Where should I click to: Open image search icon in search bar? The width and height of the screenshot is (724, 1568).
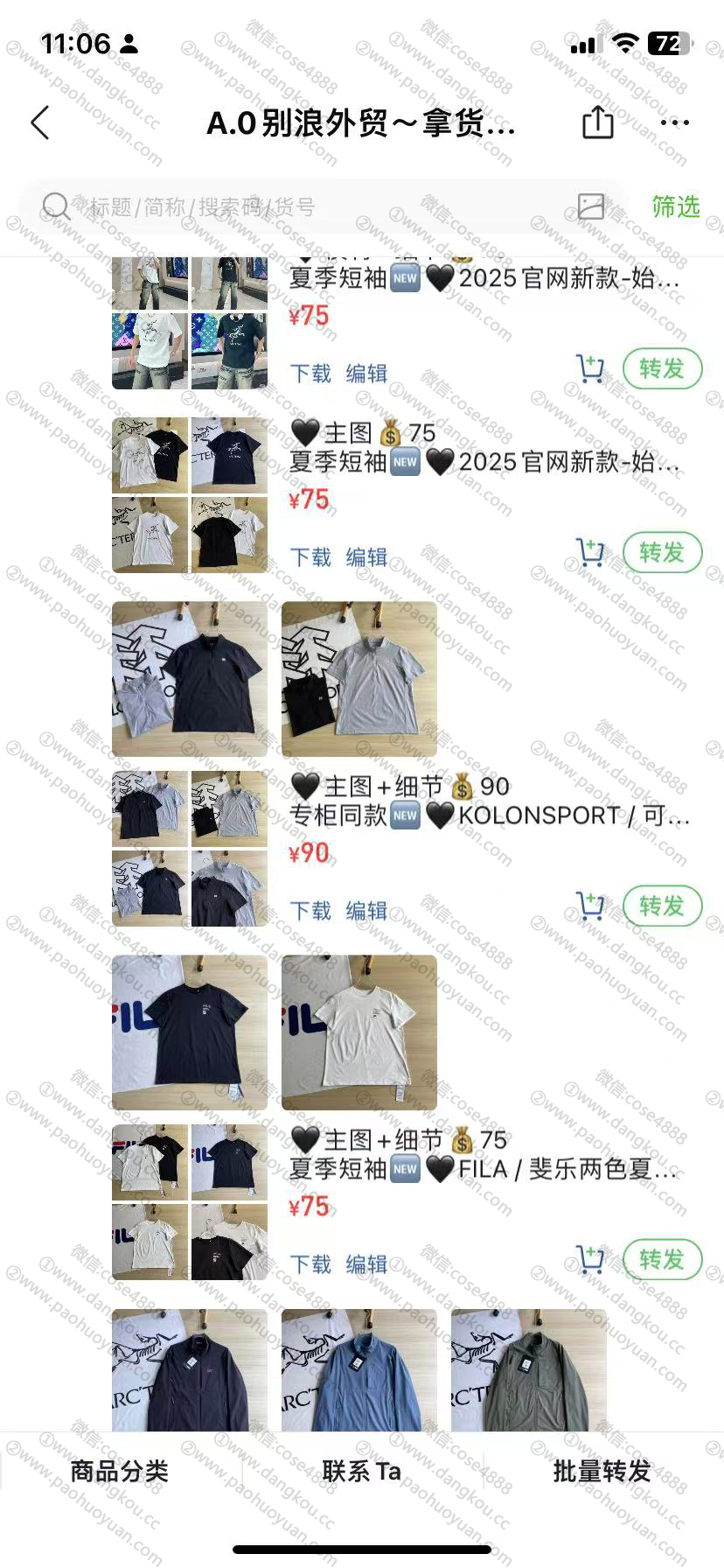coord(591,206)
